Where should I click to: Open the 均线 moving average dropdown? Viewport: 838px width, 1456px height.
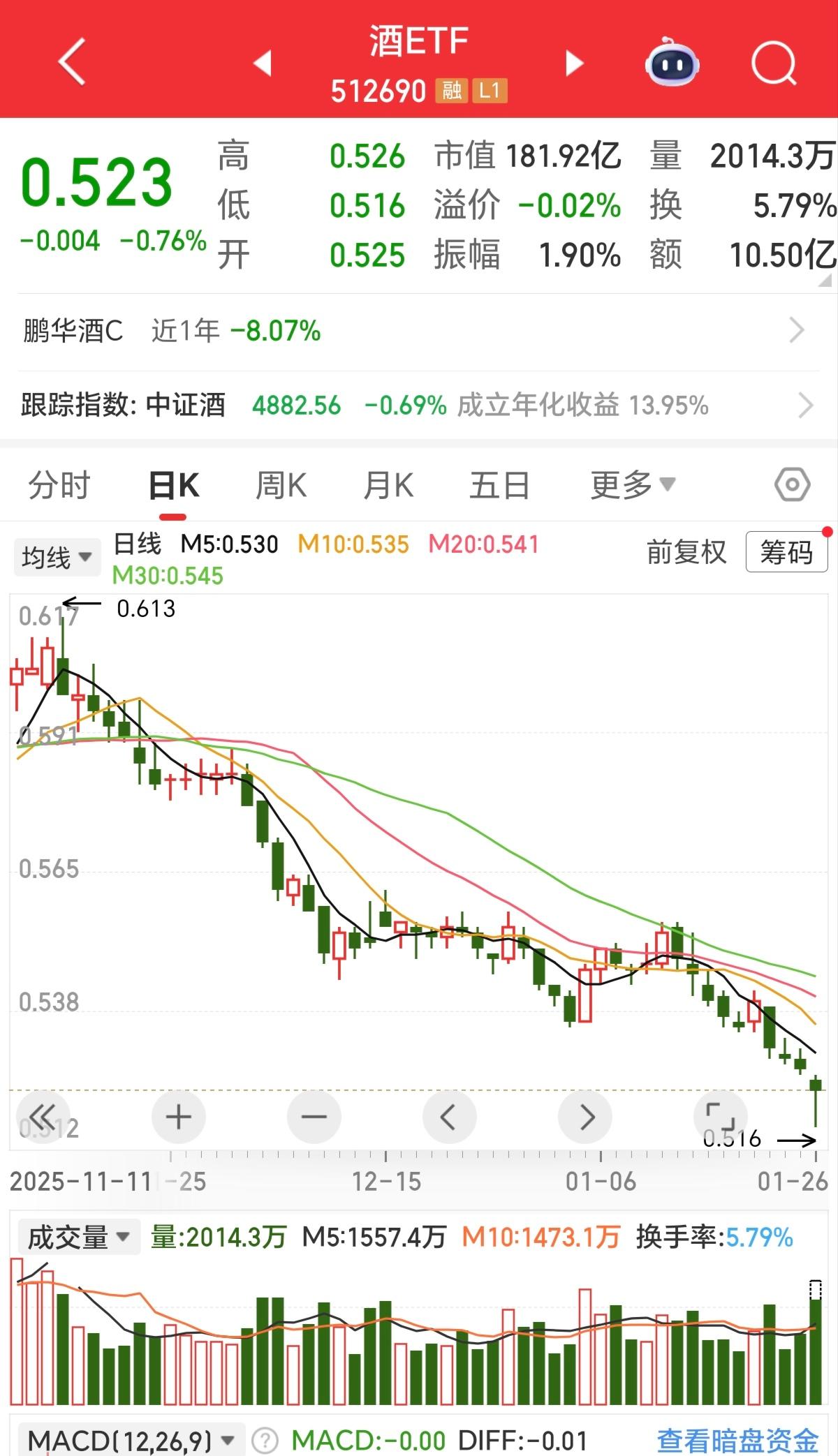(57, 556)
